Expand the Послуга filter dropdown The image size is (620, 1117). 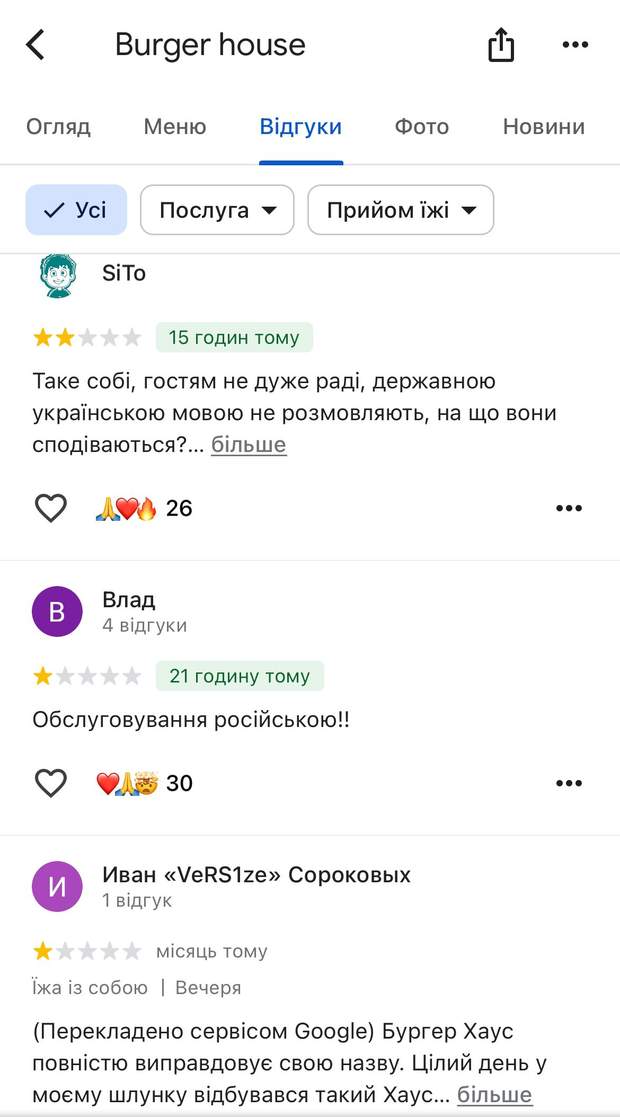click(x=217, y=210)
